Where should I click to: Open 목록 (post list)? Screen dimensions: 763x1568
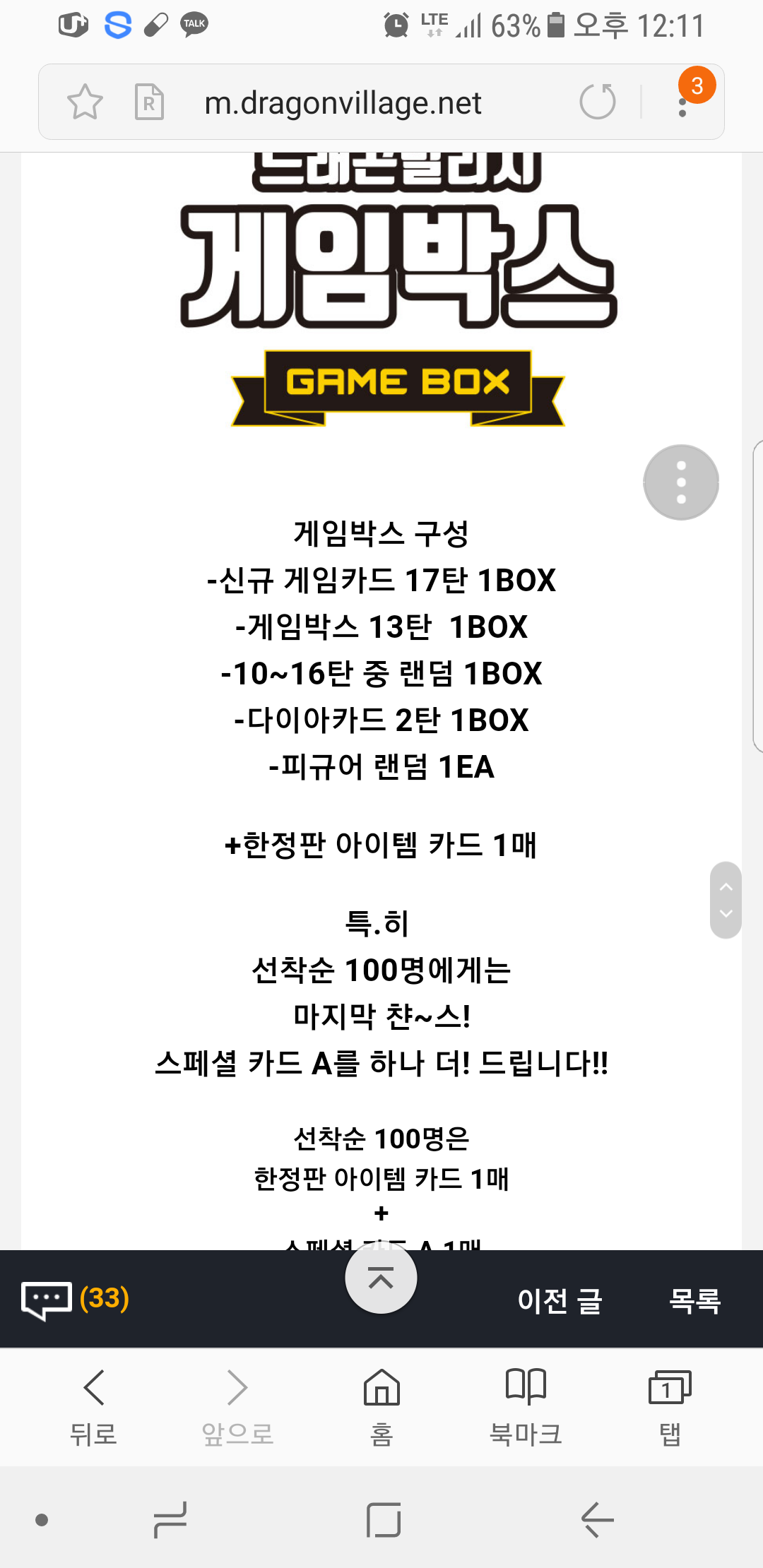coord(694,1300)
